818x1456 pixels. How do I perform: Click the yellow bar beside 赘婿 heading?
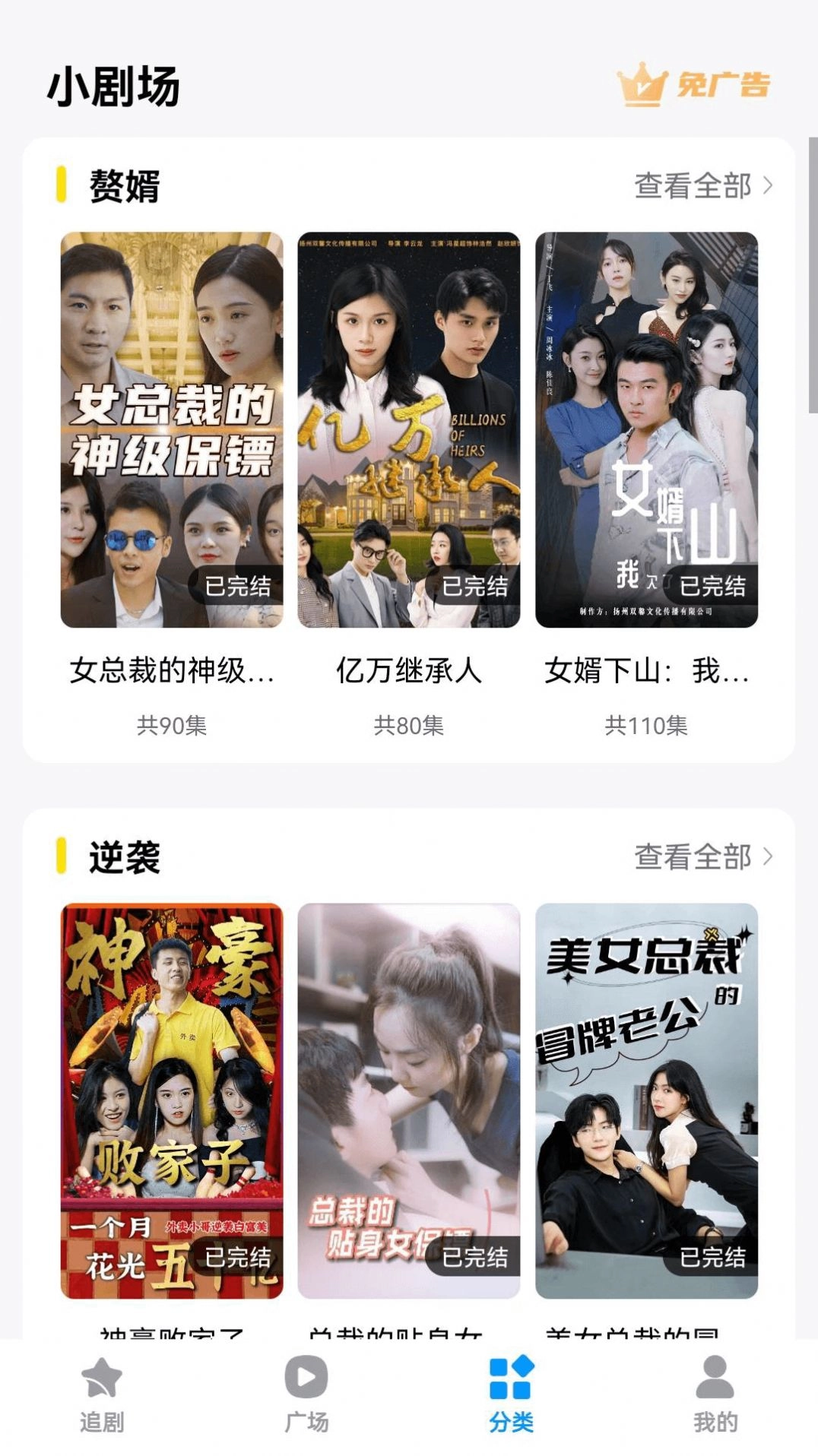point(59,183)
